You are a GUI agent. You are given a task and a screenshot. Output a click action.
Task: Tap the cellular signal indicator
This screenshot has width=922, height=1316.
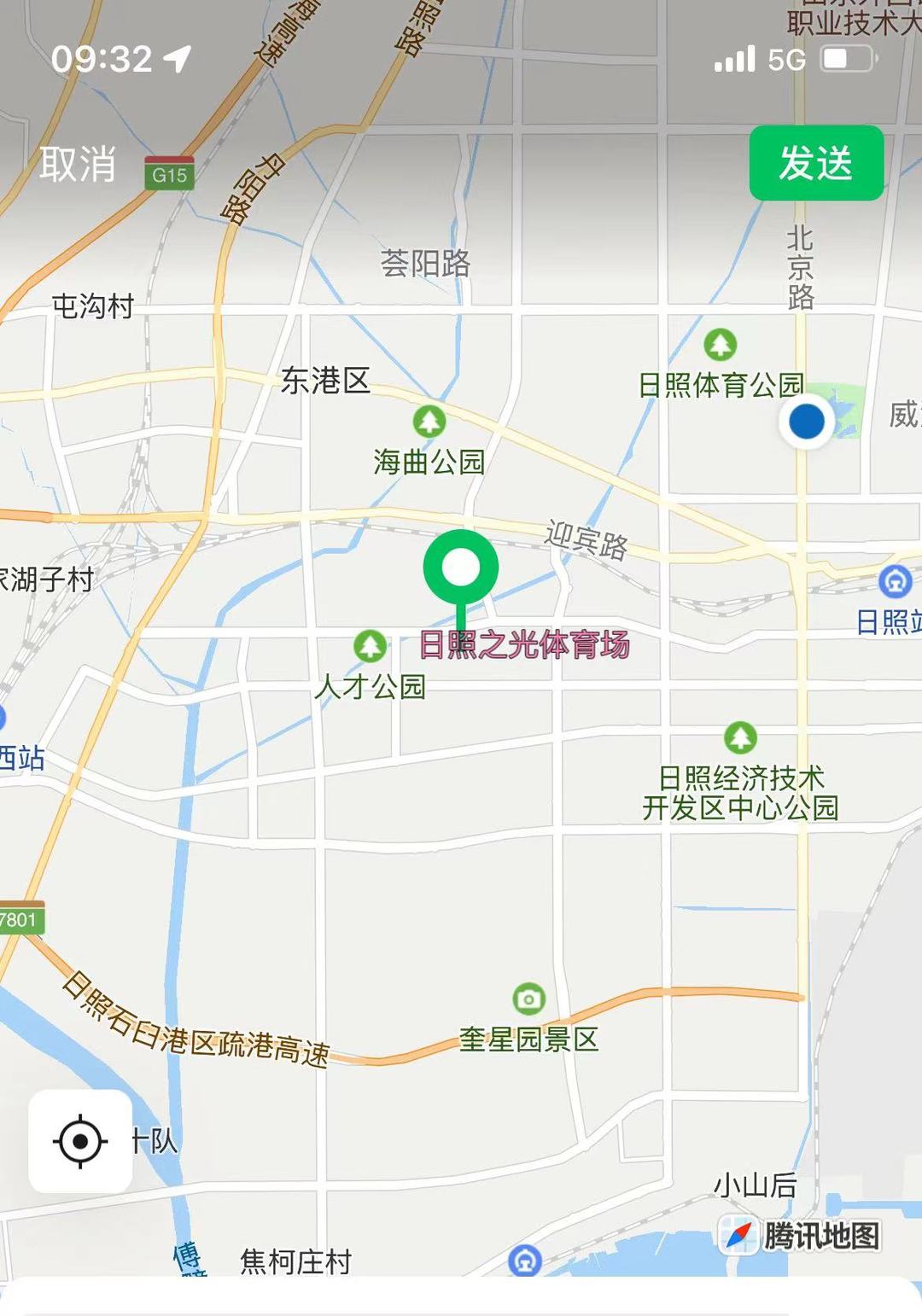[x=735, y=59]
